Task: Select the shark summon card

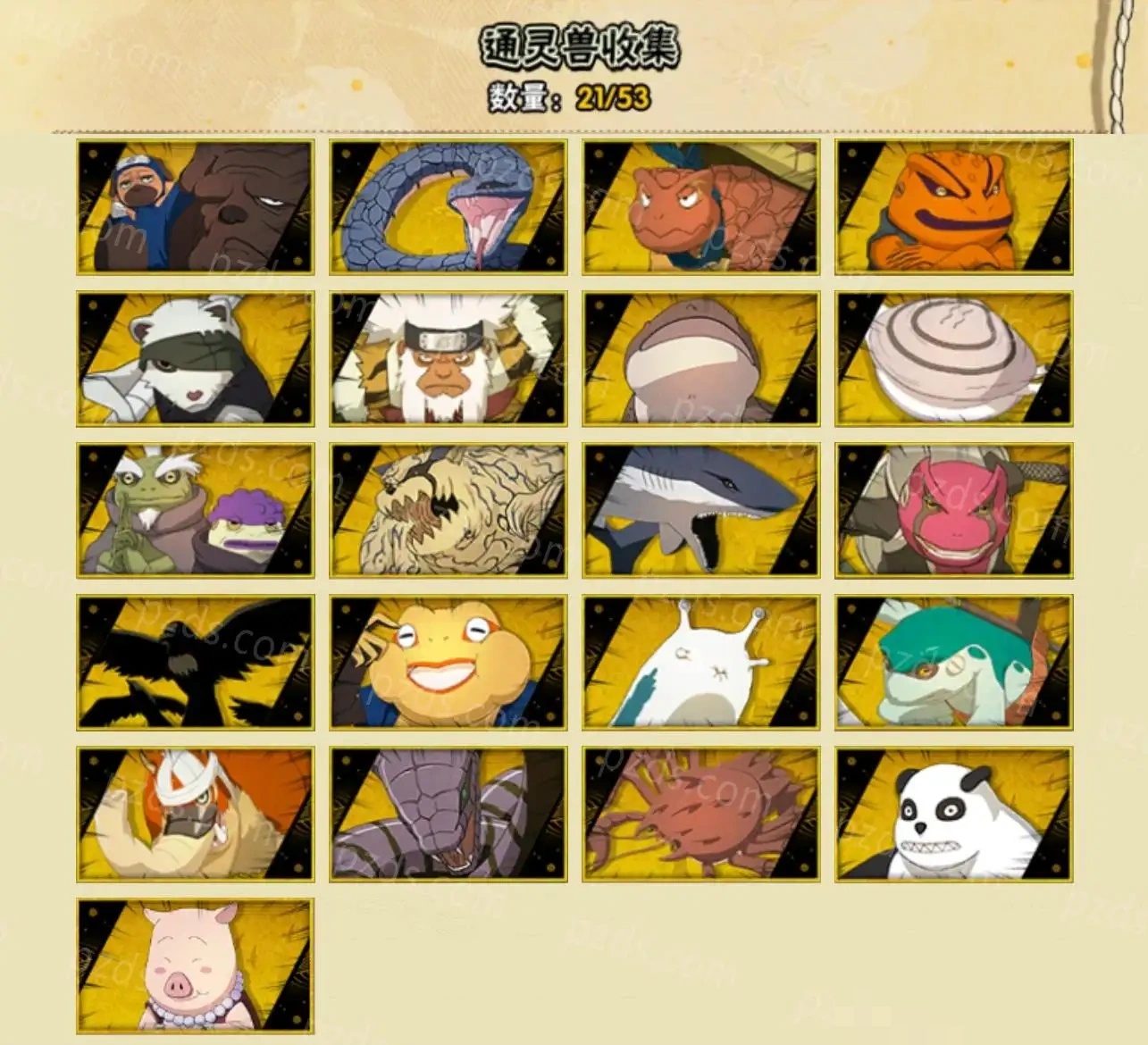Action: (700, 511)
